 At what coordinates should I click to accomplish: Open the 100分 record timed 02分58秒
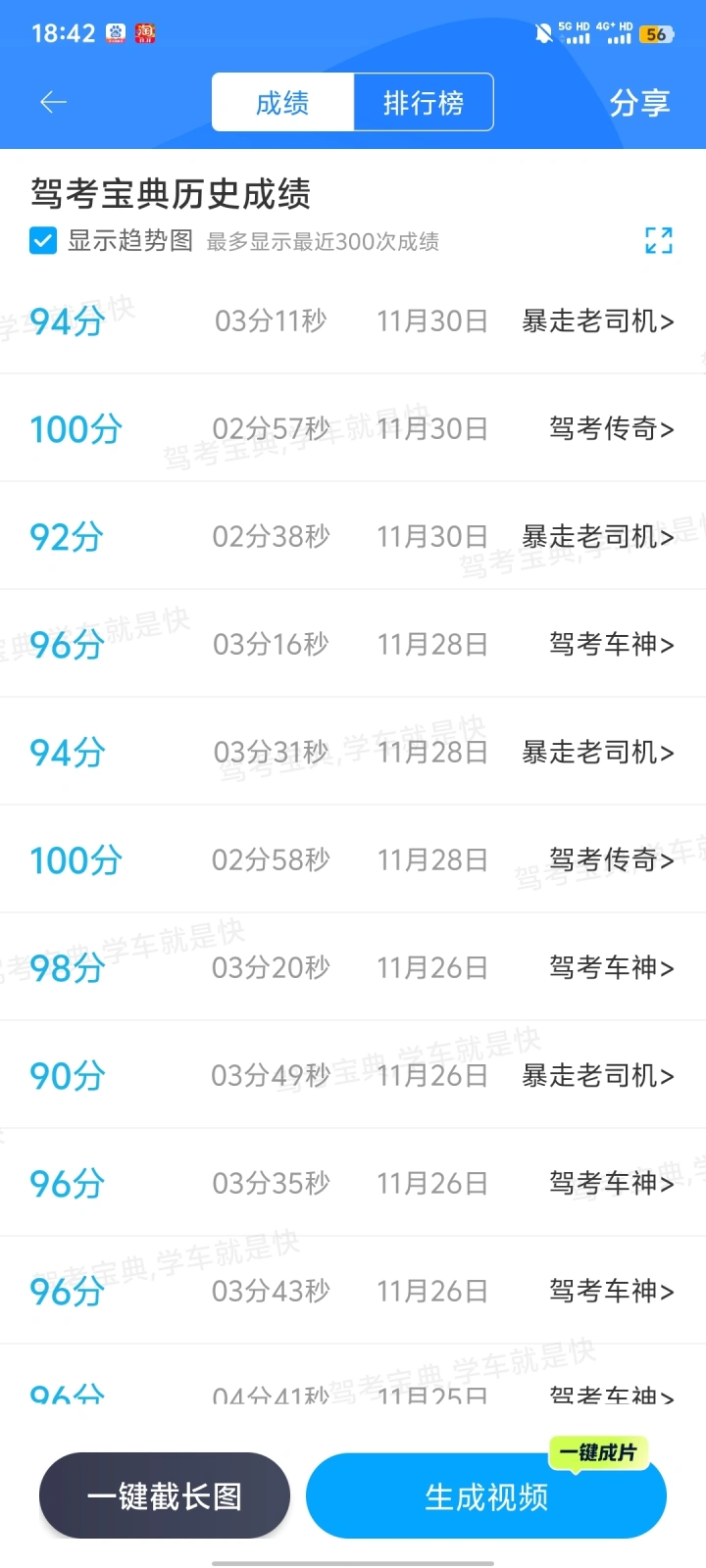(x=353, y=860)
